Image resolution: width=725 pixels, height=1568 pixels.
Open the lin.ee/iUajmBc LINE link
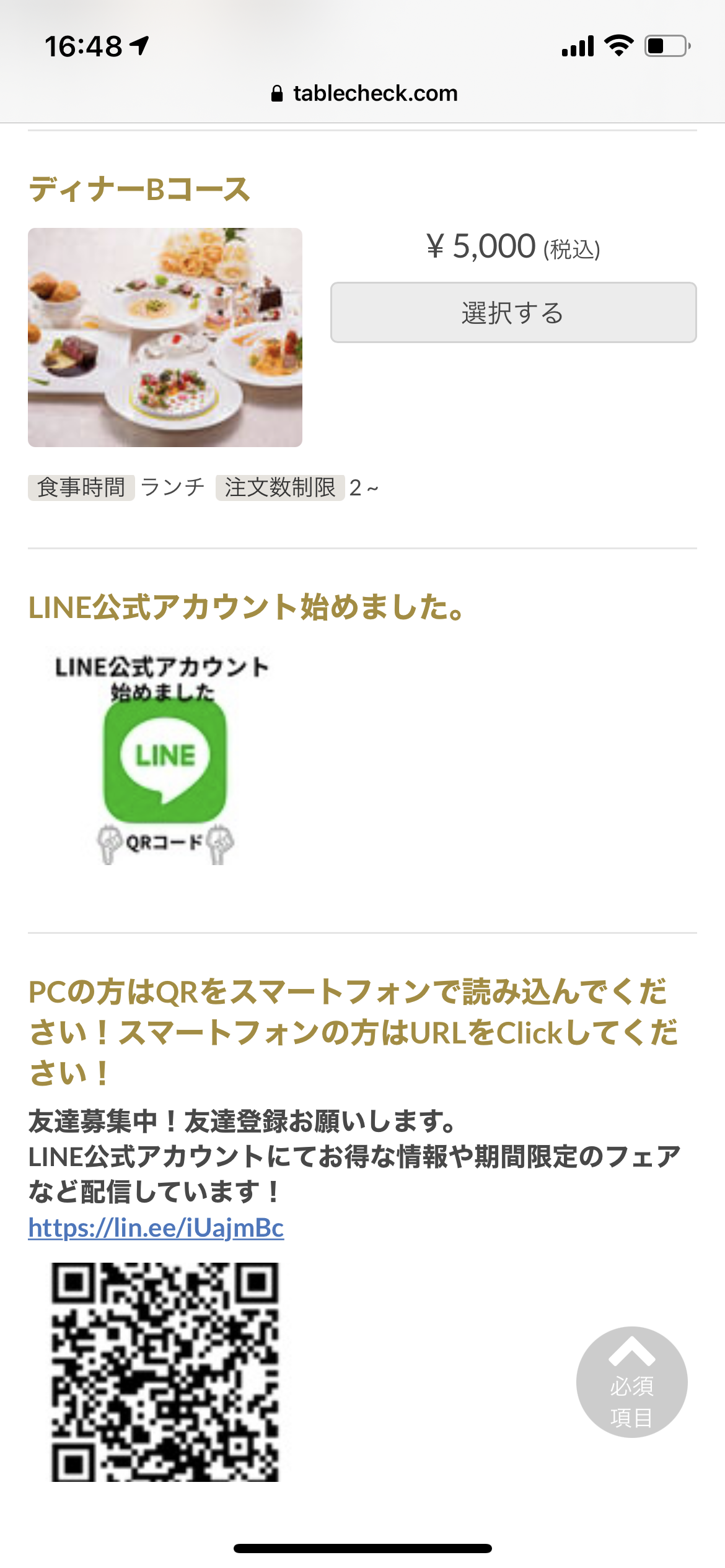point(156,1227)
